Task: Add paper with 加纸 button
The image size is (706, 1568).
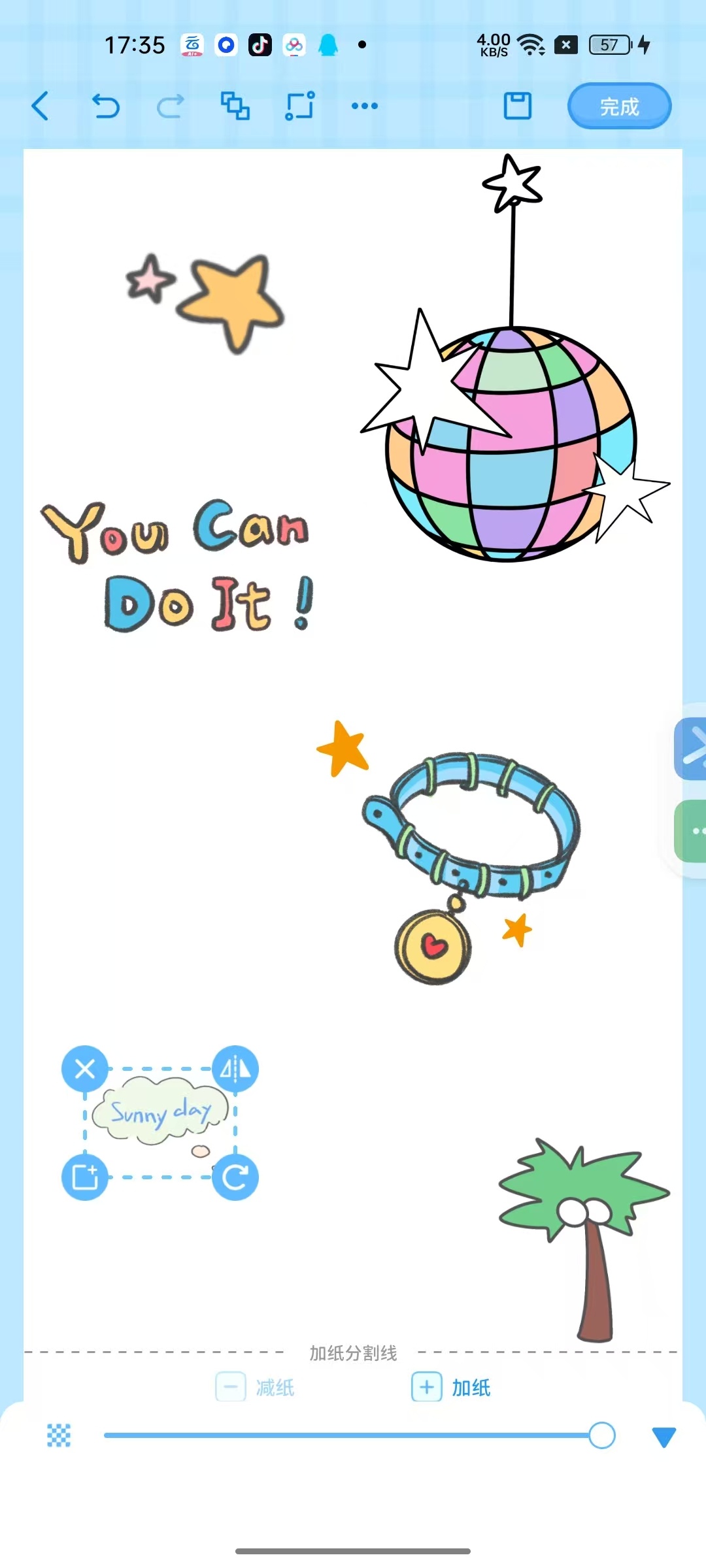Action: [451, 1387]
